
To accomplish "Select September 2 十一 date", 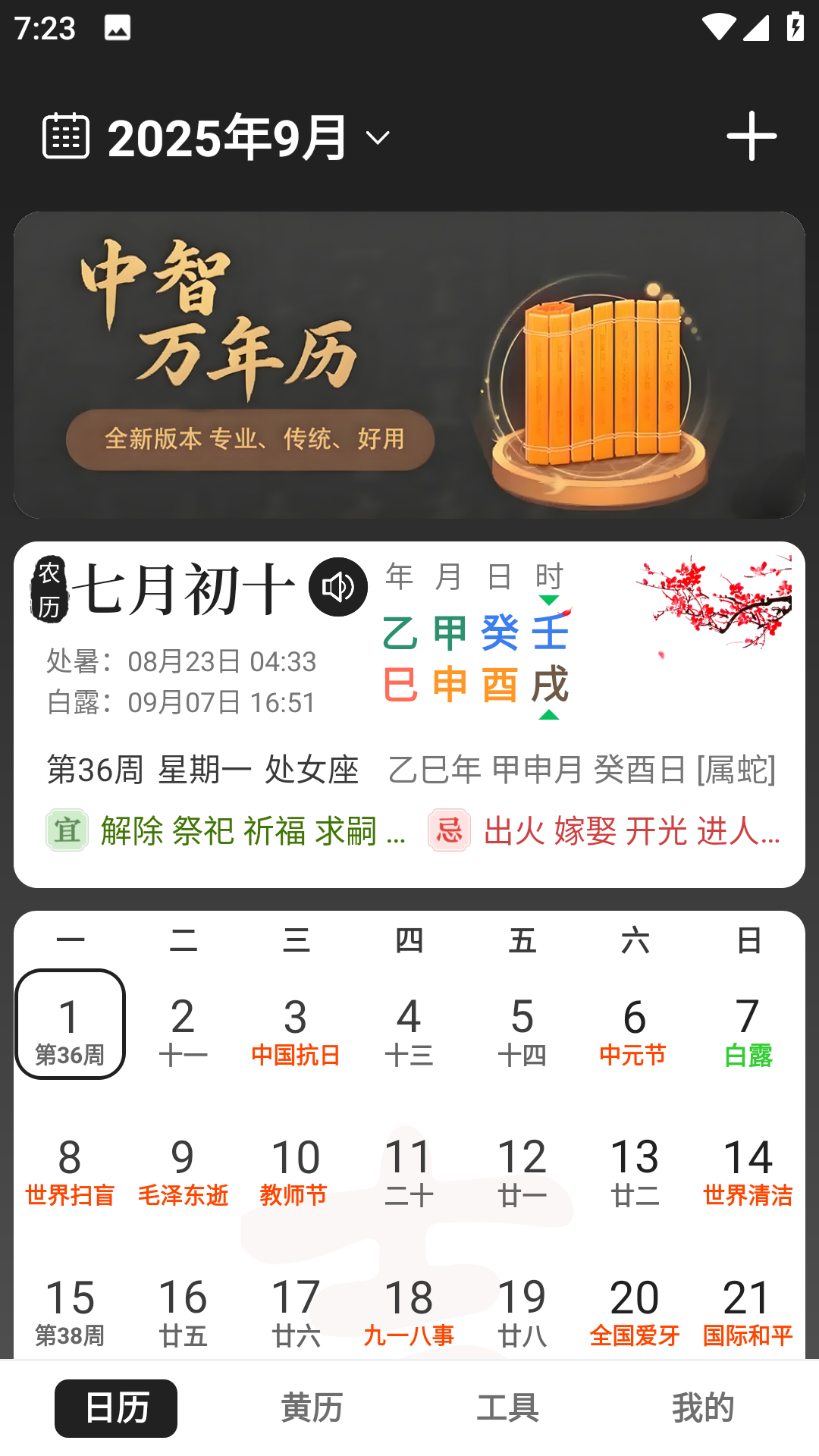I will click(183, 1030).
